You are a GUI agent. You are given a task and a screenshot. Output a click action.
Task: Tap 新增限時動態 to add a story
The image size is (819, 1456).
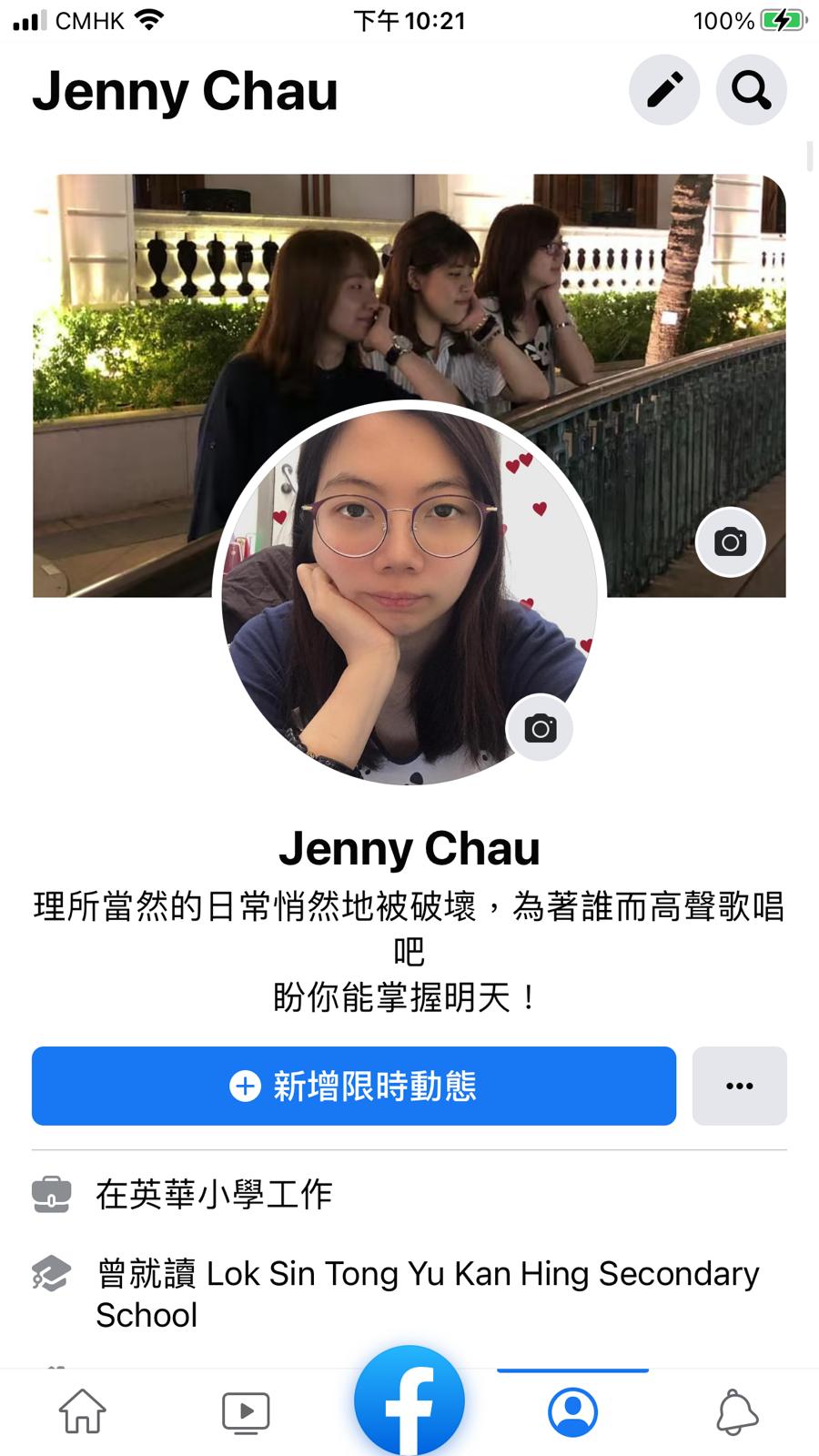pos(354,1086)
